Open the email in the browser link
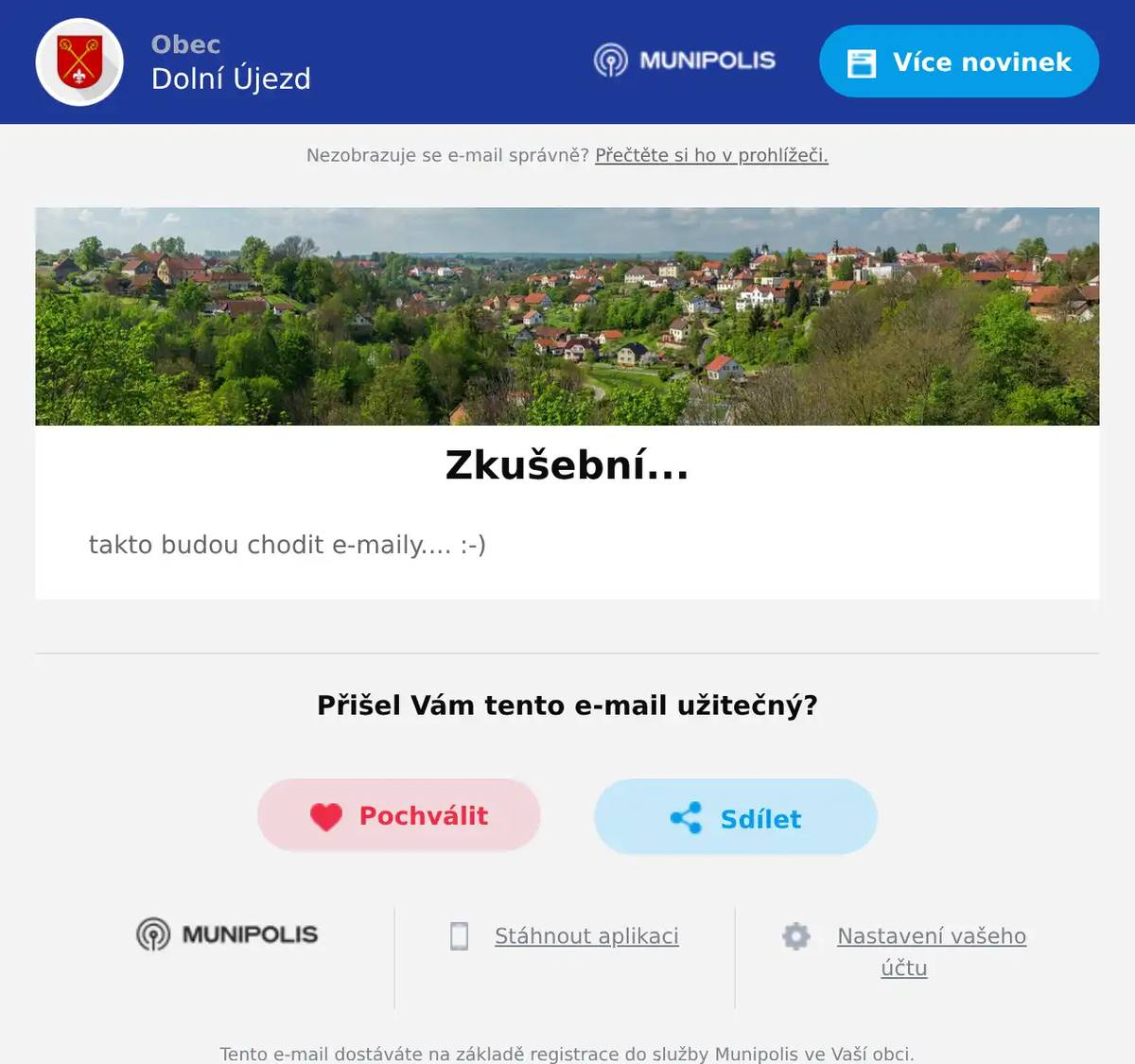1135x1064 pixels. tap(711, 155)
